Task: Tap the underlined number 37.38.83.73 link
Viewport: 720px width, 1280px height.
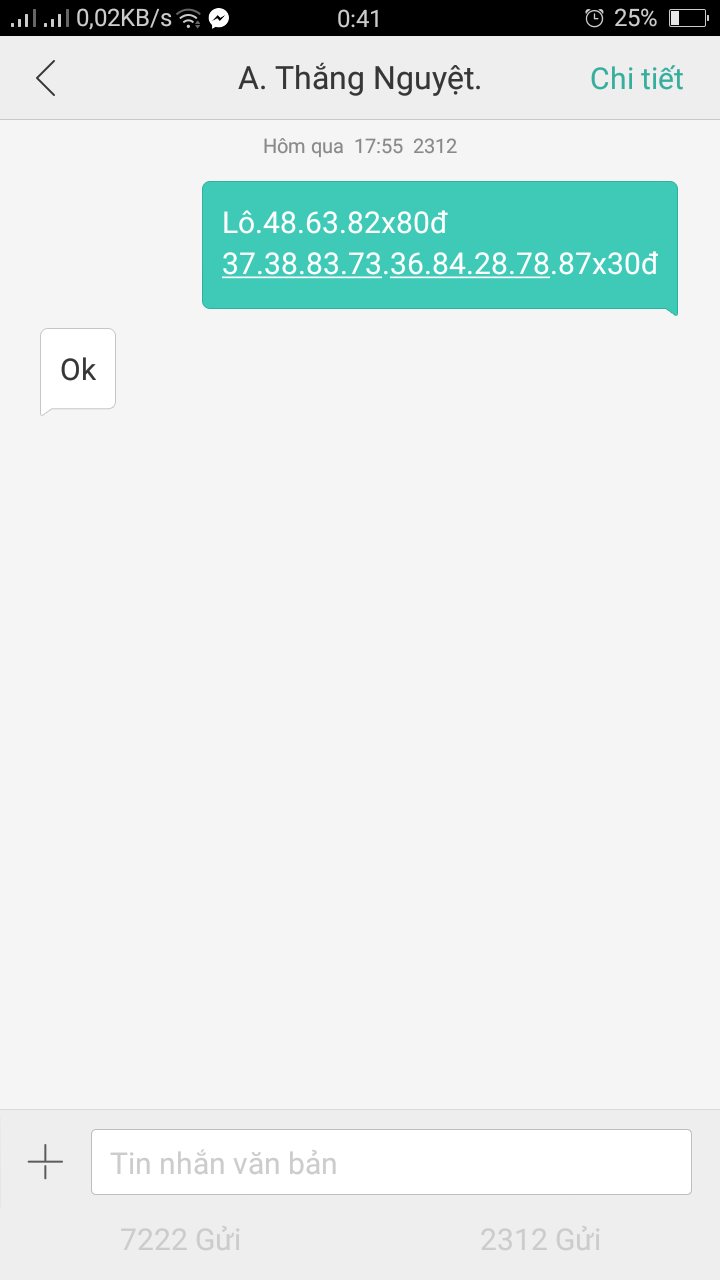Action: (302, 264)
